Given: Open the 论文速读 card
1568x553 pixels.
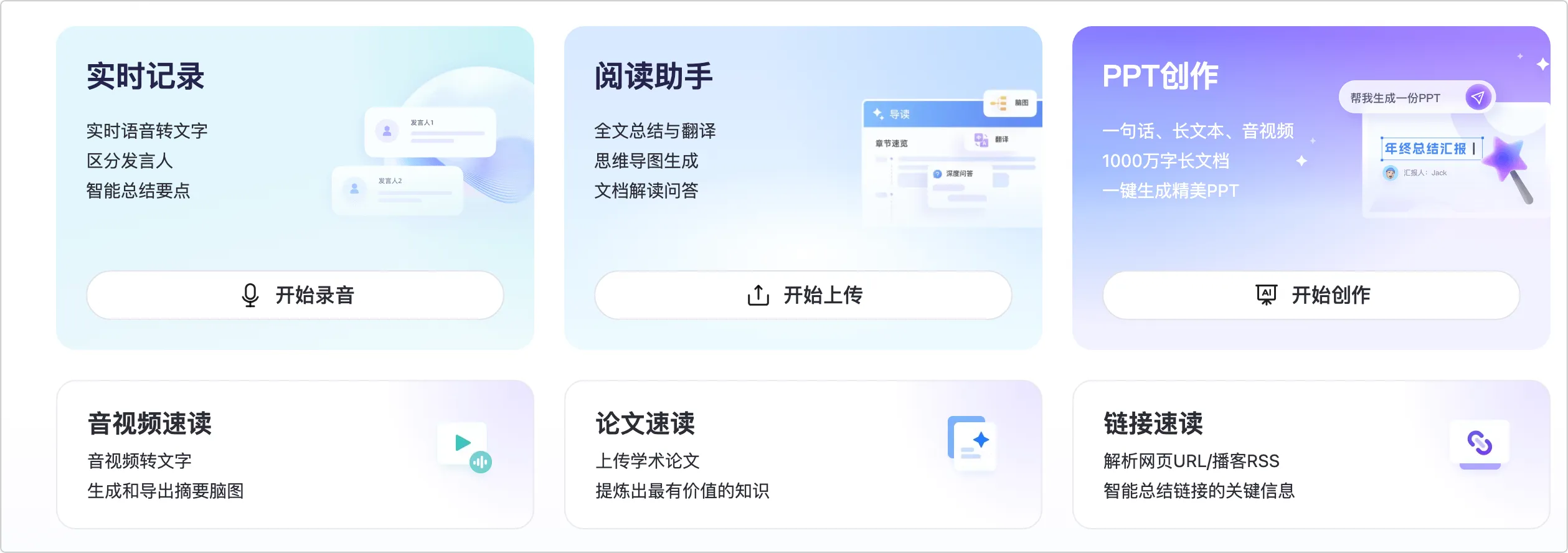Looking at the screenshot, I should (x=803, y=455).
